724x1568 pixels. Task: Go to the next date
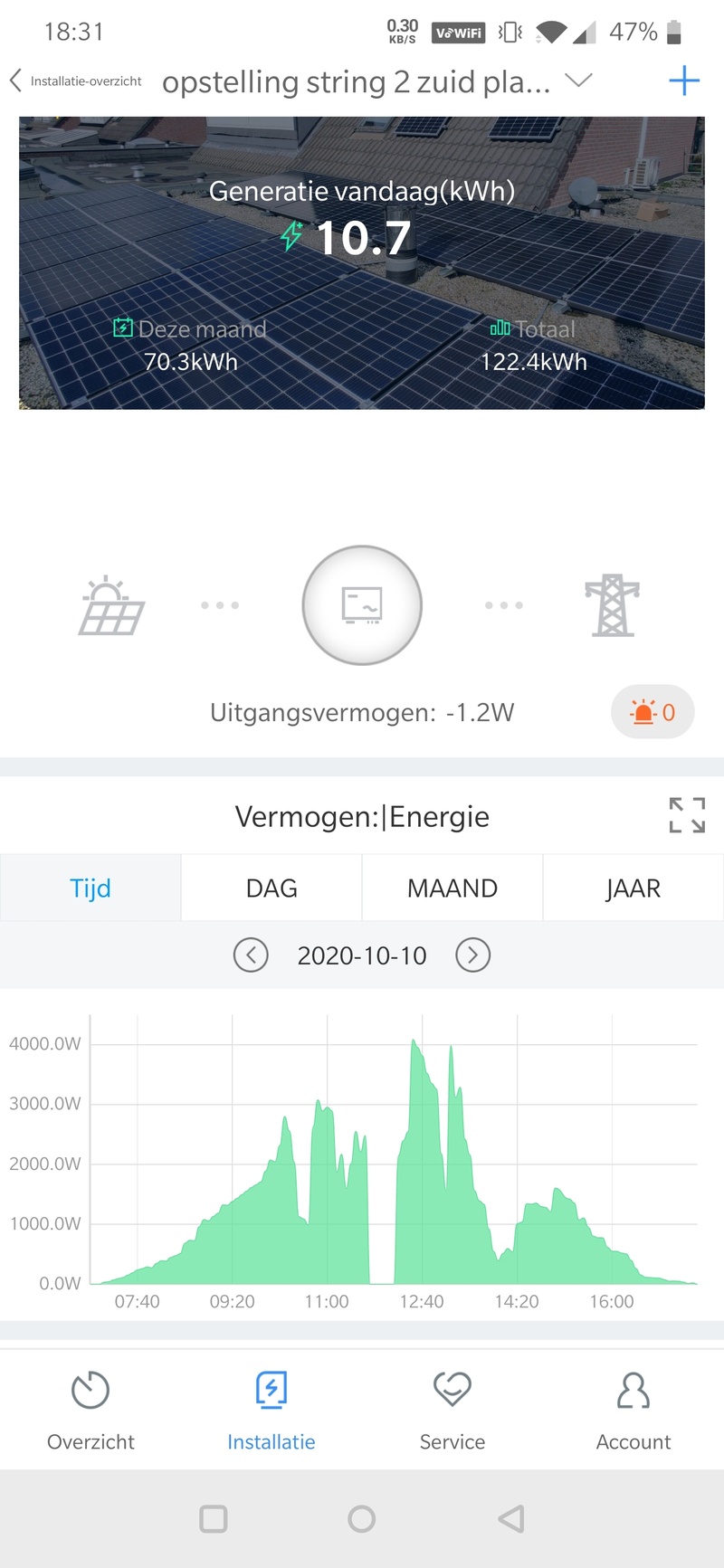pyautogui.click(x=472, y=955)
